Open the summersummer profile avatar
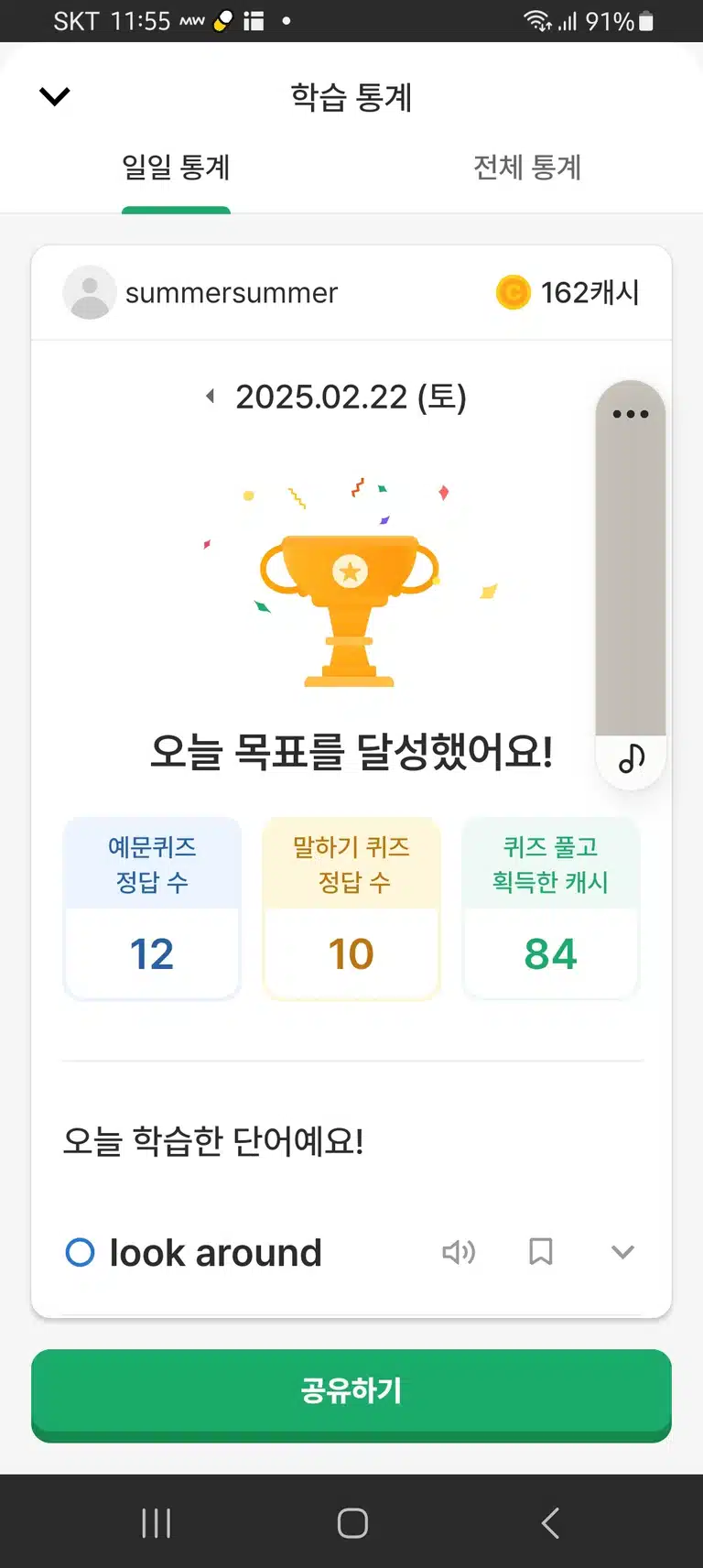 click(x=90, y=293)
